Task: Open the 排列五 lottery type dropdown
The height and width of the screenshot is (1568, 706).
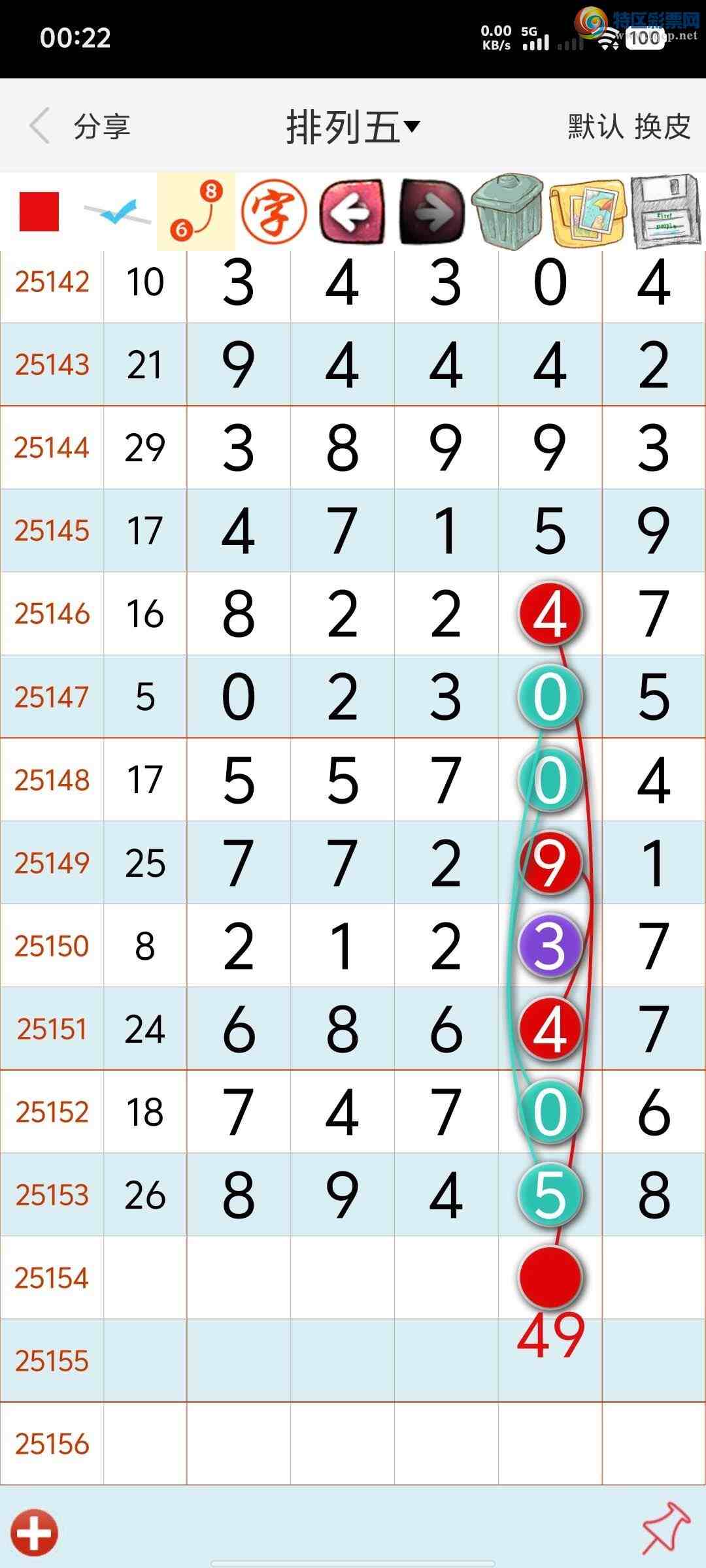Action: pyautogui.click(x=353, y=126)
